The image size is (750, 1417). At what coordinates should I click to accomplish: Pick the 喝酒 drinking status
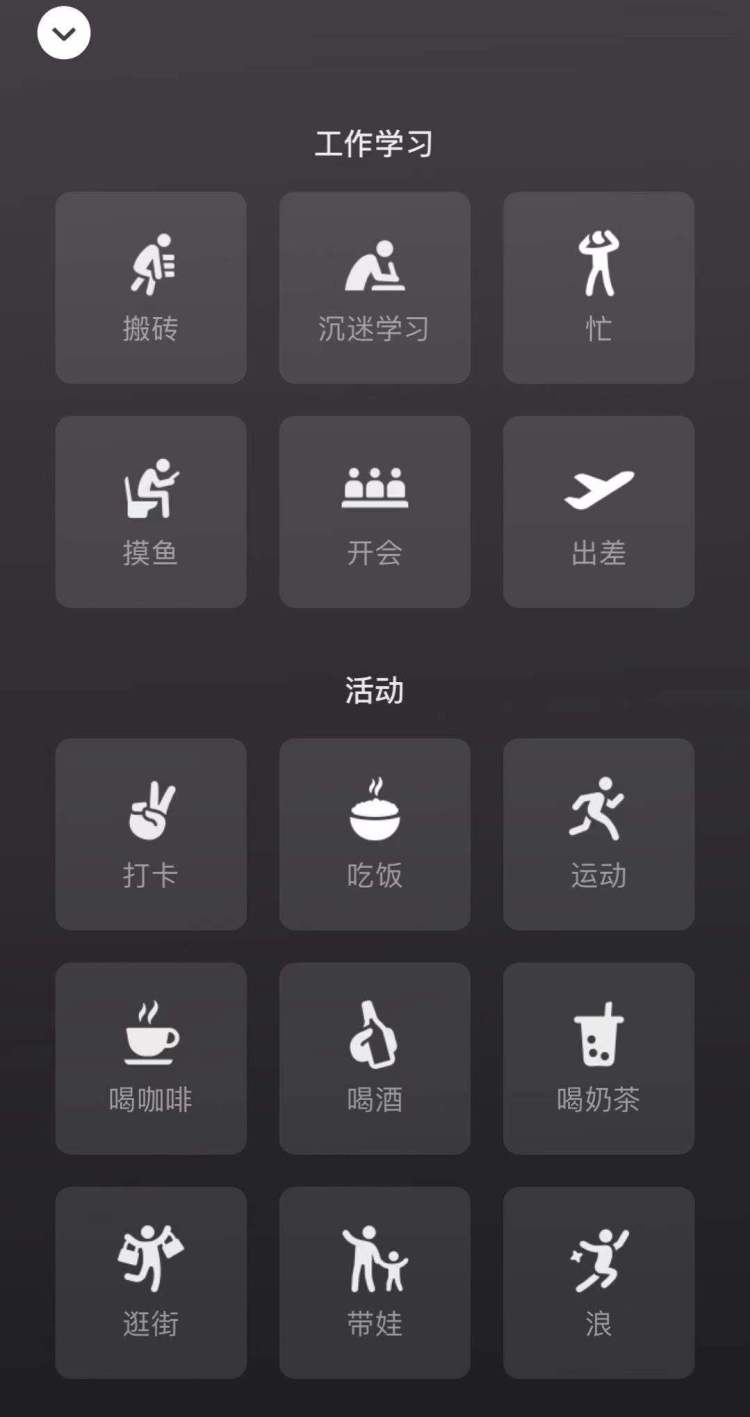[374, 1058]
